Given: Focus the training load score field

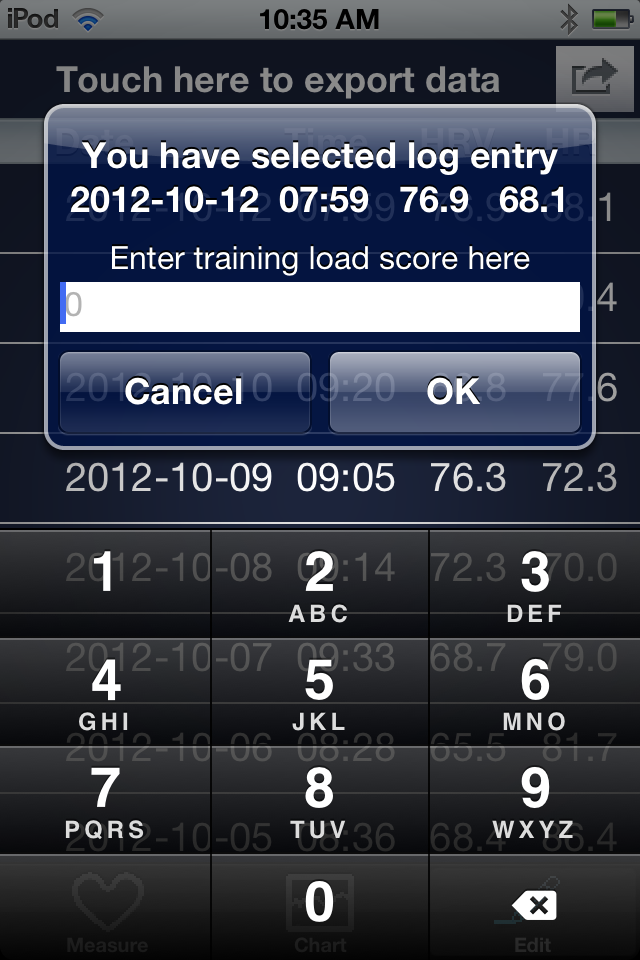Looking at the screenshot, I should coord(320,306).
